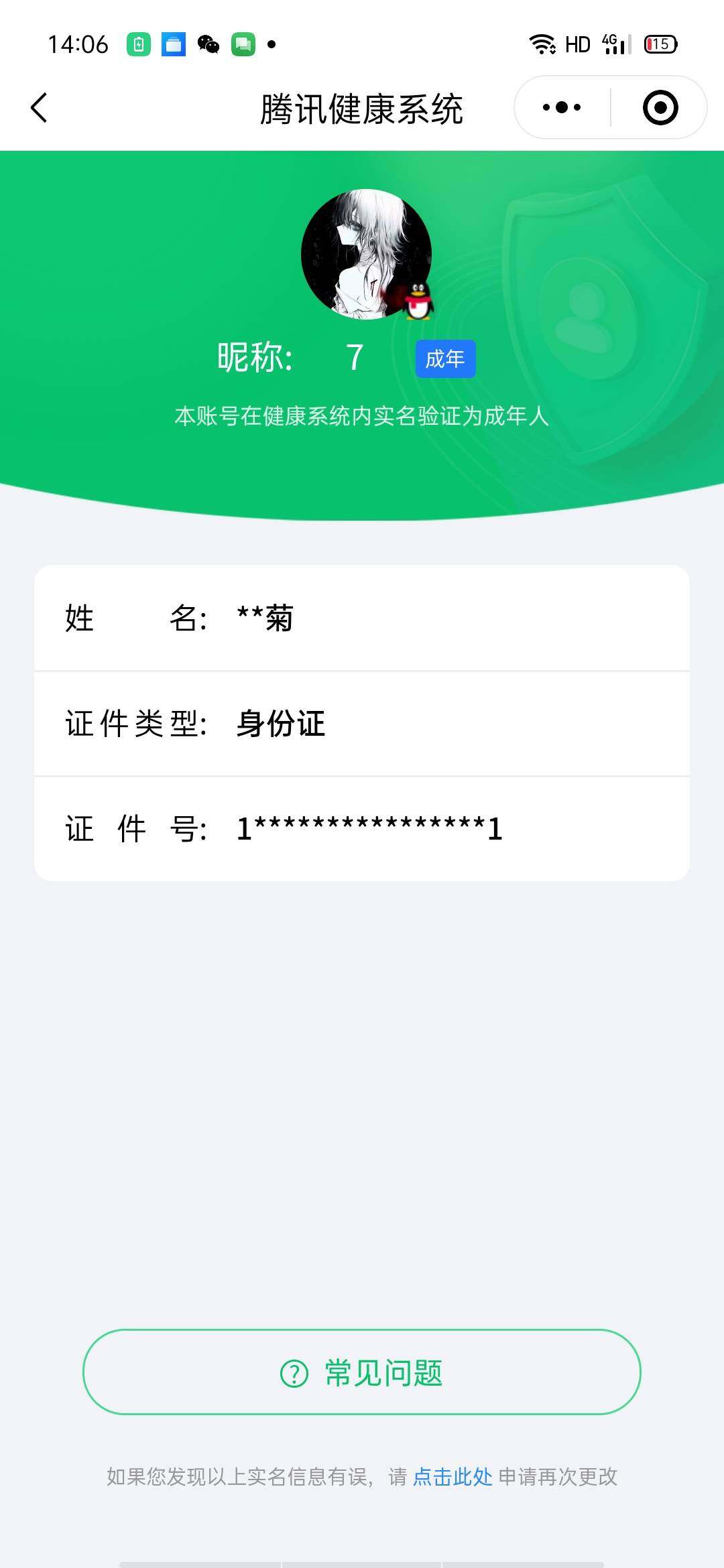The width and height of the screenshot is (724, 1568).
Task: Click the WeChat icon in the status bar
Action: (208, 44)
